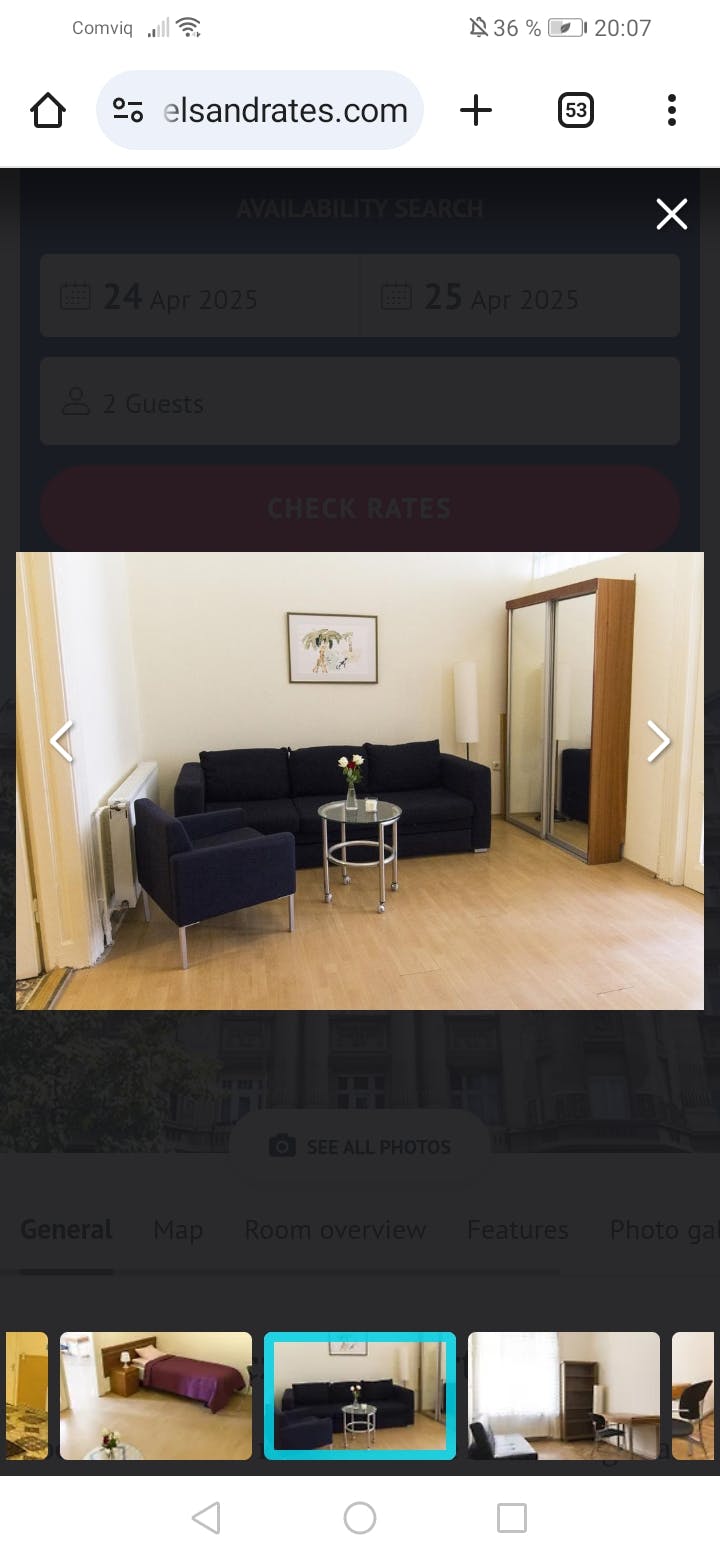Image resolution: width=720 pixels, height=1560 pixels.
Task: Open the browser overflow menu
Action: point(671,110)
